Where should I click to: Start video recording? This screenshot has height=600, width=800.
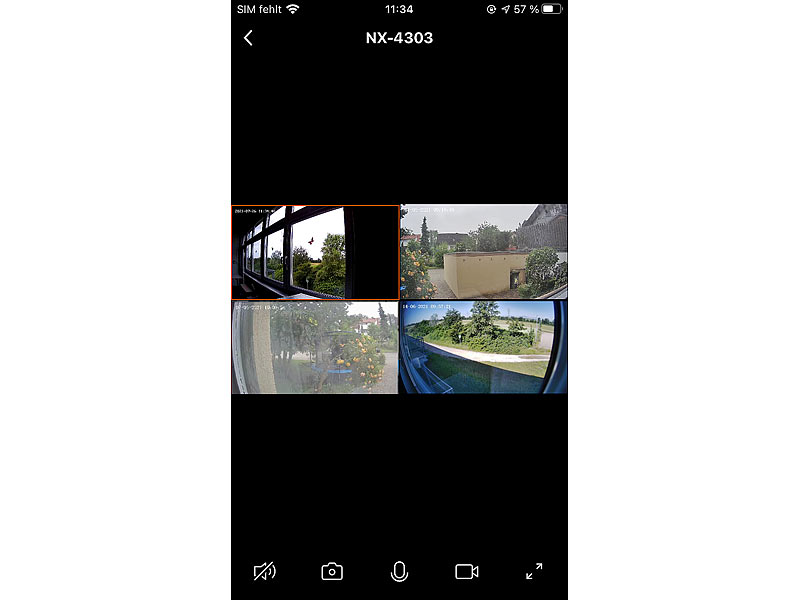(466, 571)
